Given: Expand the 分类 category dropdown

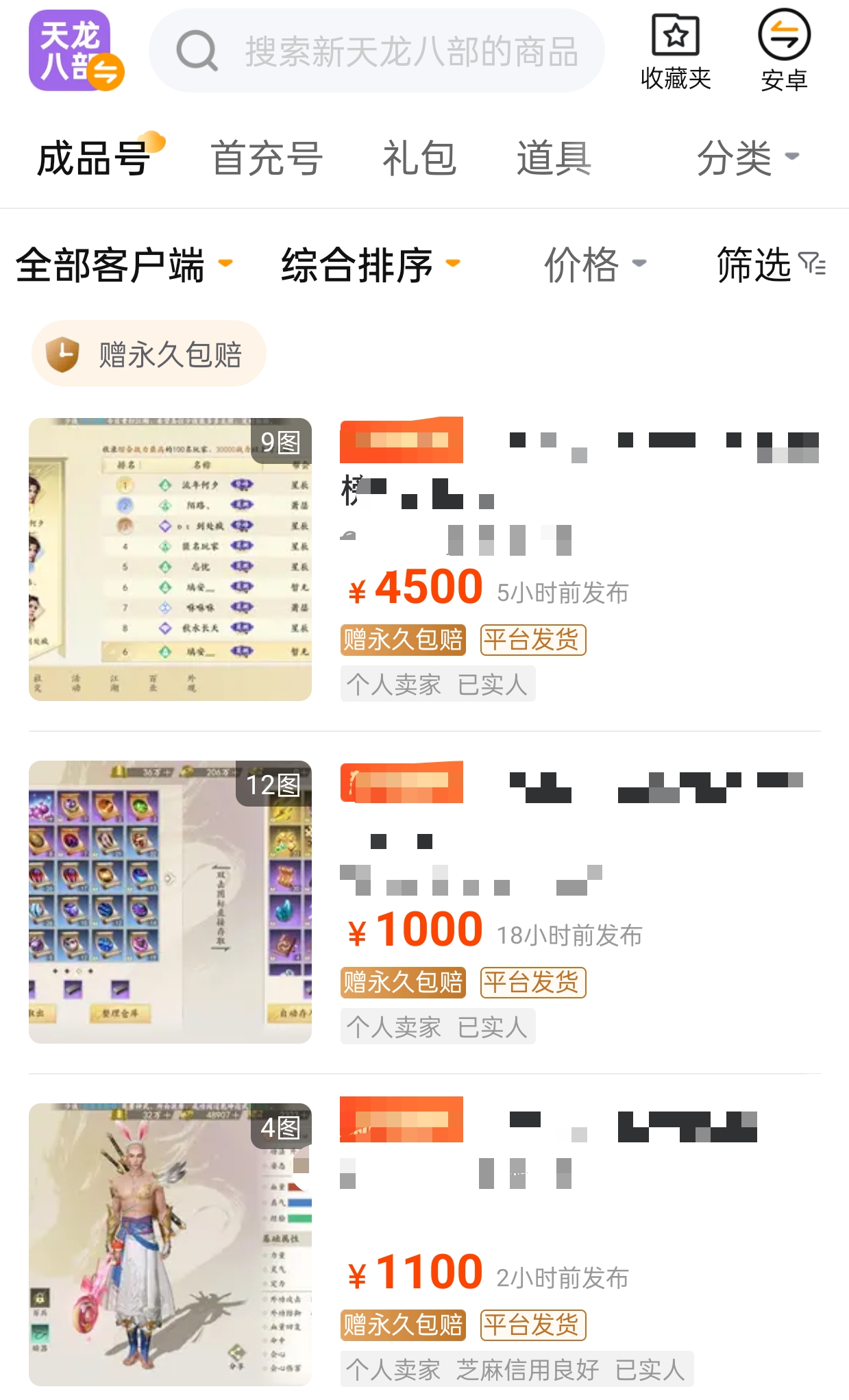Looking at the screenshot, I should pyautogui.click(x=747, y=158).
